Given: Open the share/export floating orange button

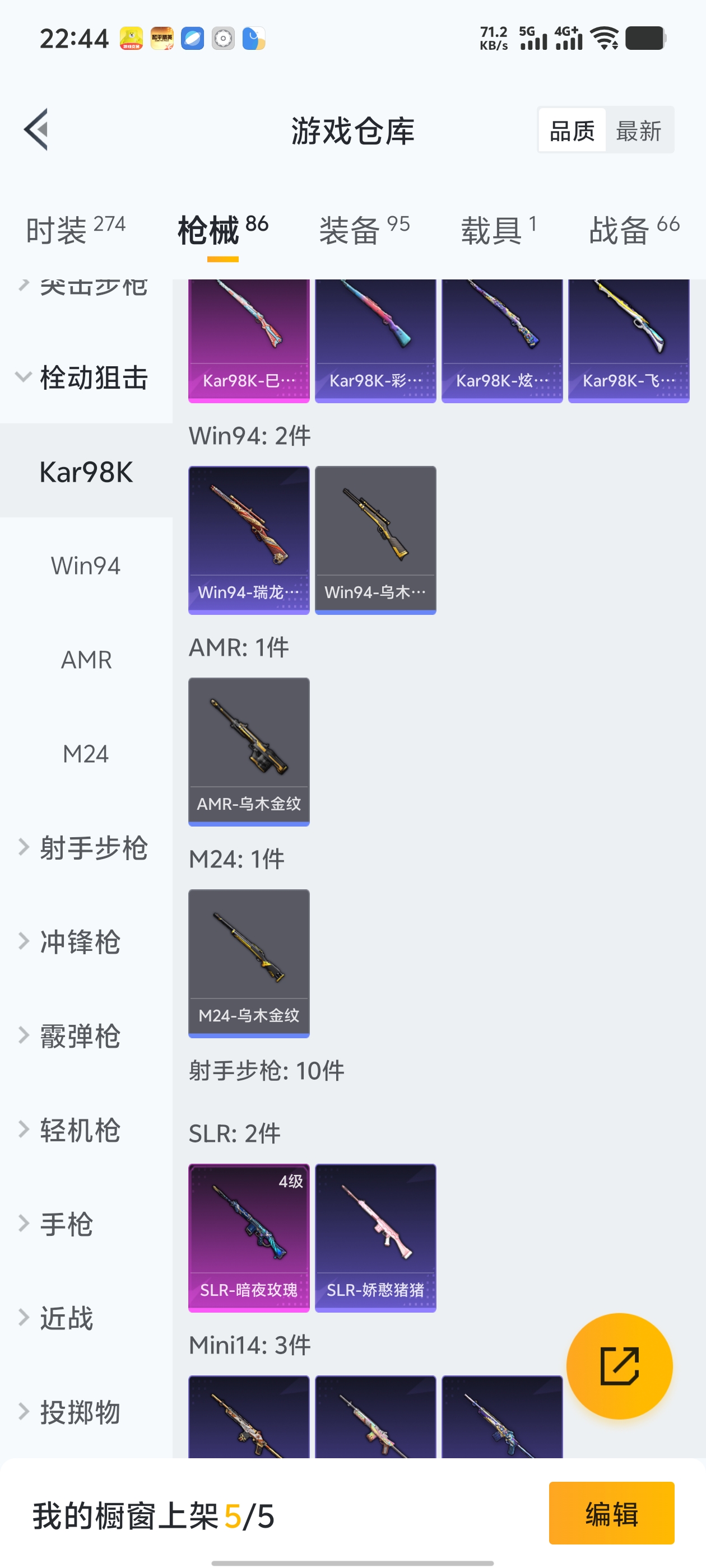Looking at the screenshot, I should point(620,1365).
